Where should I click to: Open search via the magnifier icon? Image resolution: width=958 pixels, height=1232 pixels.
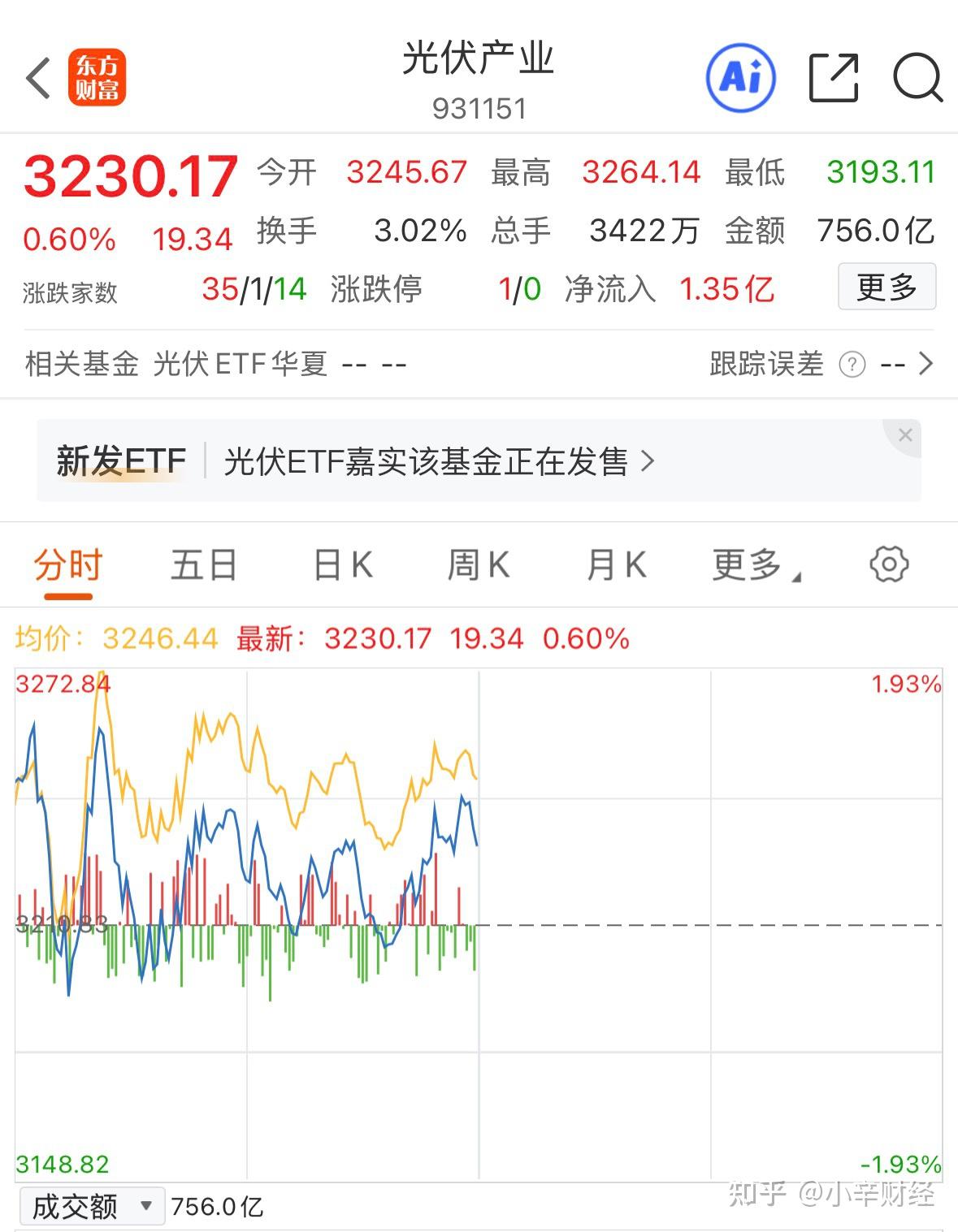pos(917,76)
